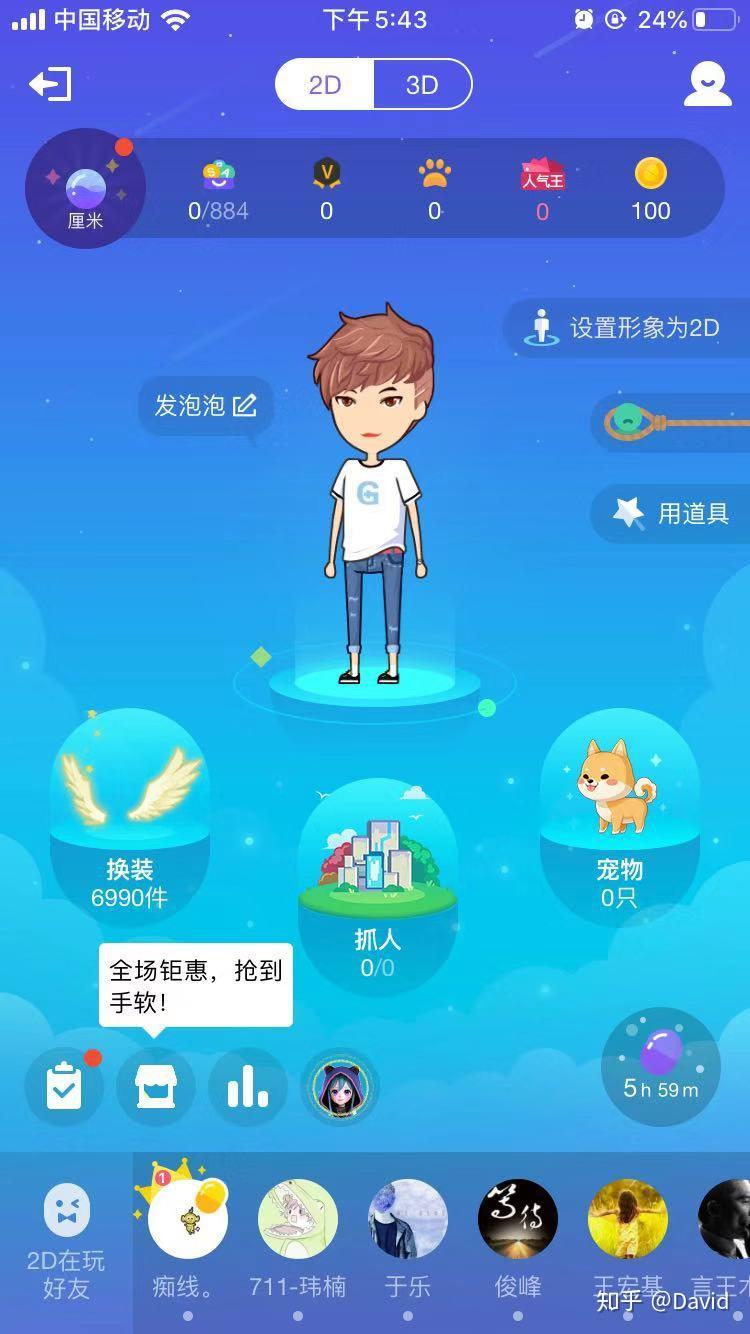Switch to the 3D view tab

(x=421, y=84)
